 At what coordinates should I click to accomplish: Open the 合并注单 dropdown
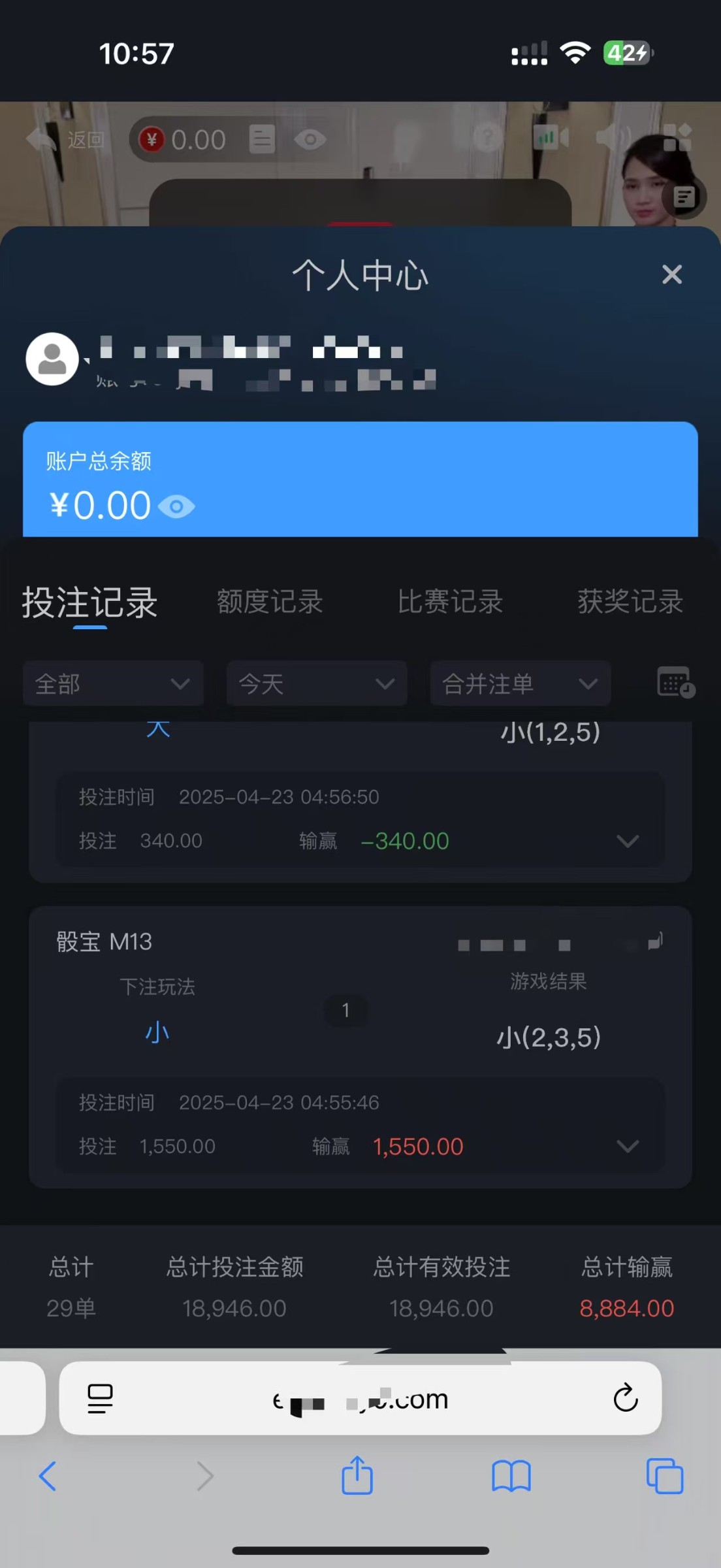(520, 684)
